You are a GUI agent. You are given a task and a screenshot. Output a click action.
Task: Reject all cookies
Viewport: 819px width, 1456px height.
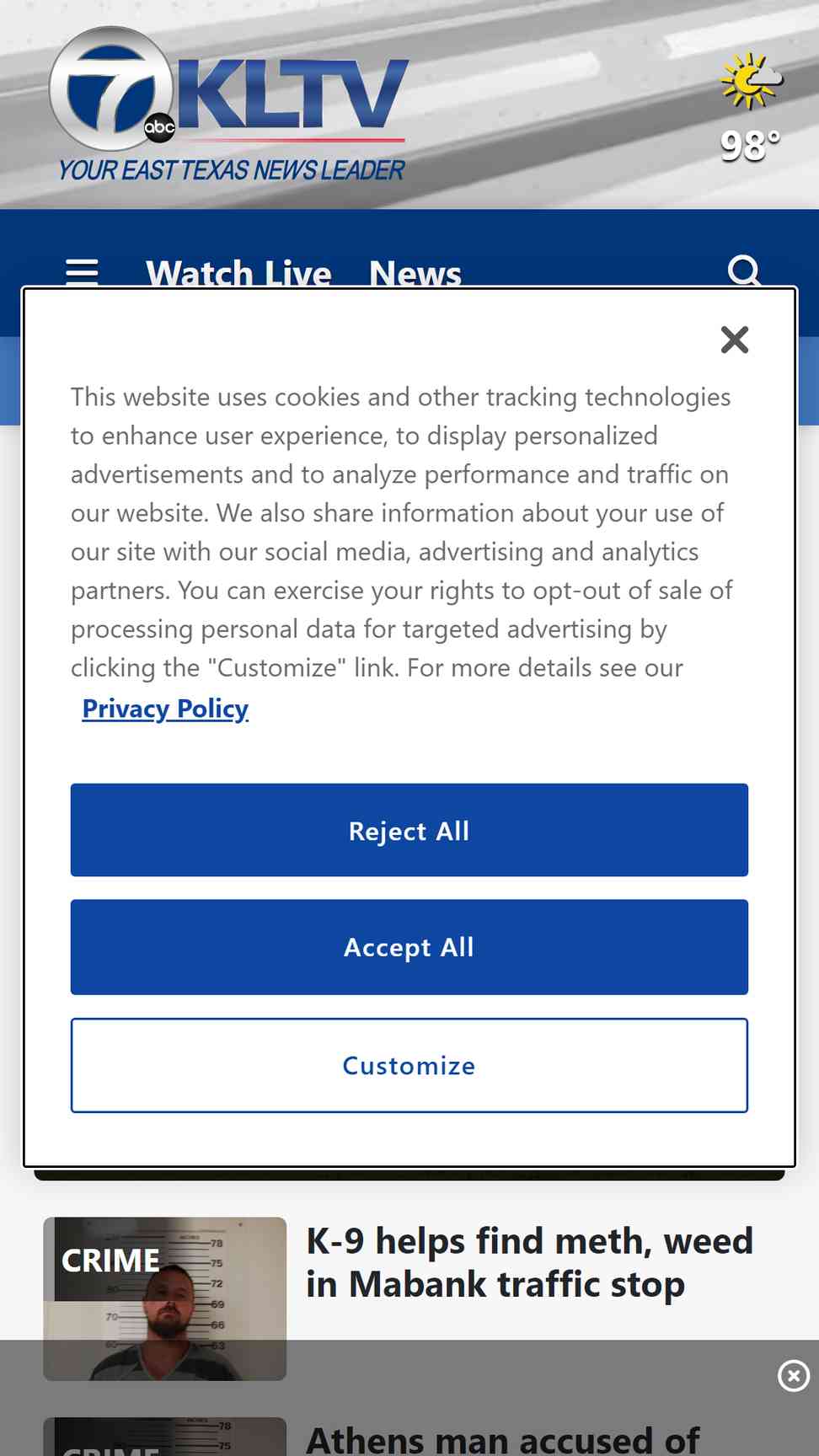click(409, 830)
